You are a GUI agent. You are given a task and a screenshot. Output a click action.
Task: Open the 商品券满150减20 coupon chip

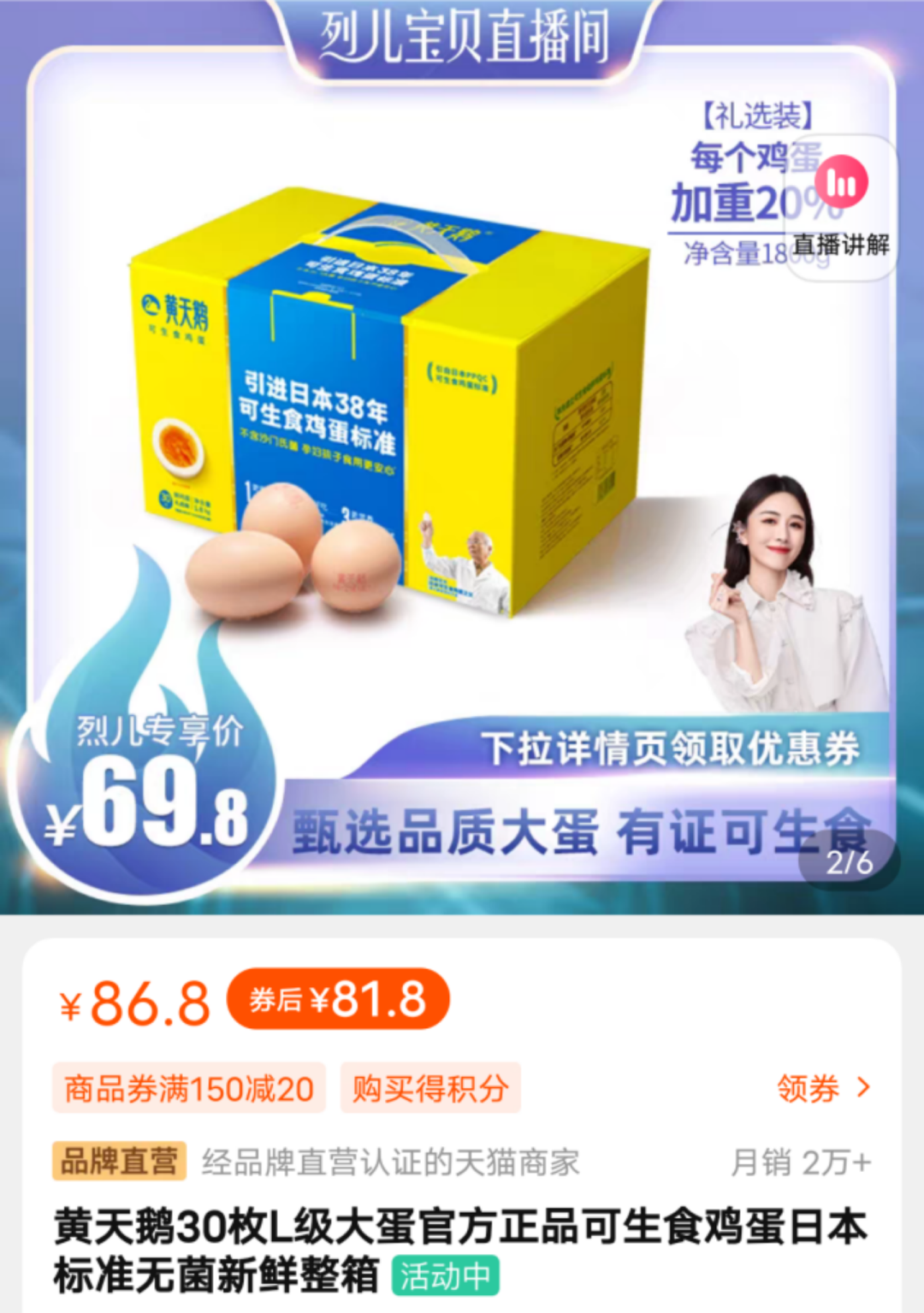189,1088
